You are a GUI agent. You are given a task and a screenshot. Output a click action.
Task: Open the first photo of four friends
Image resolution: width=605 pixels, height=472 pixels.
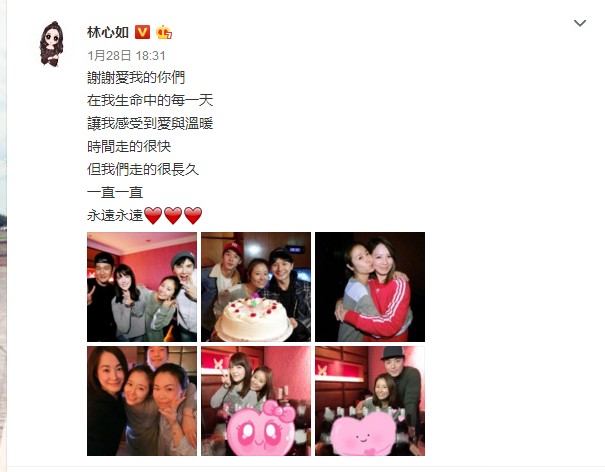click(x=142, y=287)
